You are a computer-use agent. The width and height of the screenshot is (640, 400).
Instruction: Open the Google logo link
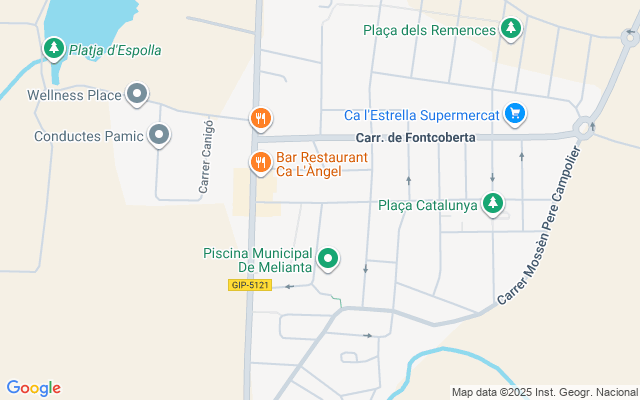pyautogui.click(x=34, y=388)
